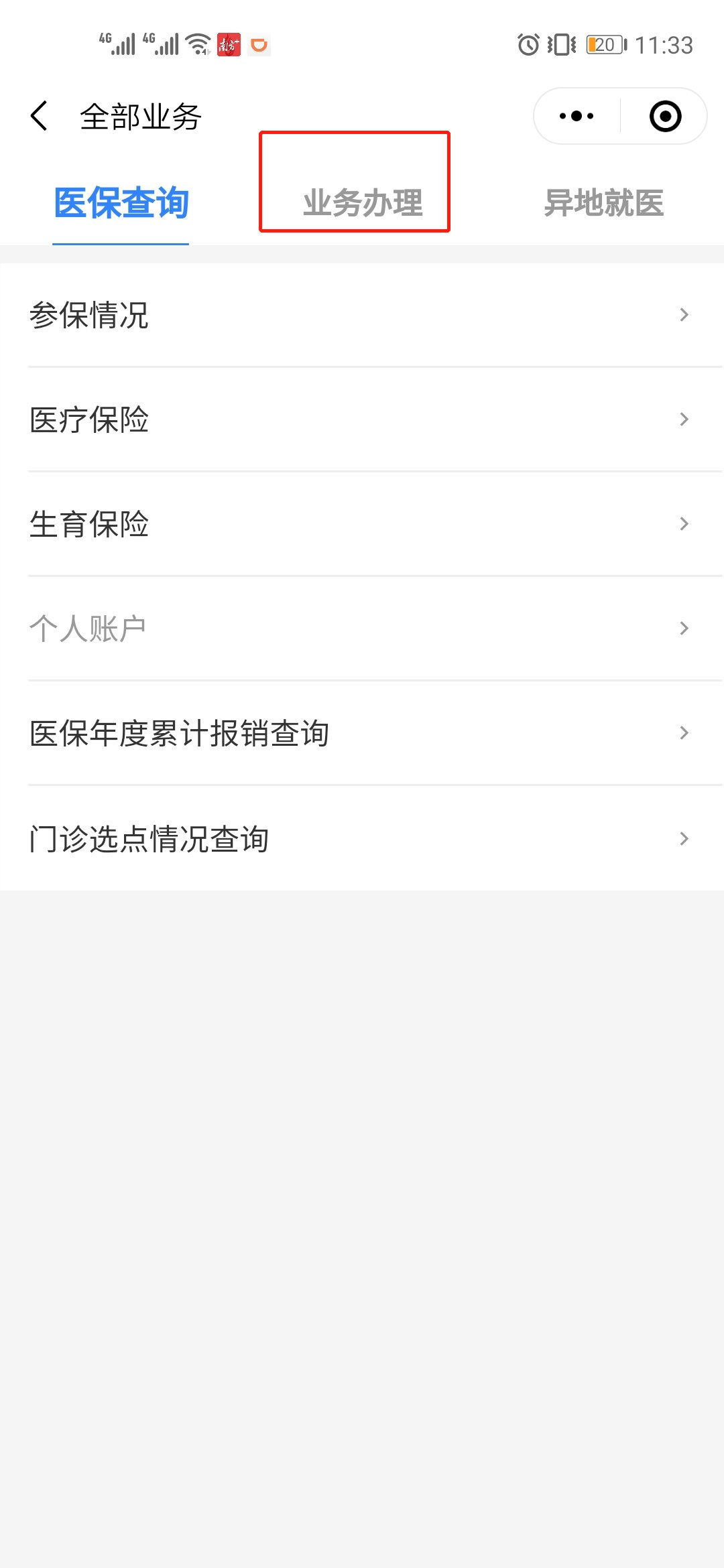Select the 医保查询 tab

pyautogui.click(x=121, y=202)
